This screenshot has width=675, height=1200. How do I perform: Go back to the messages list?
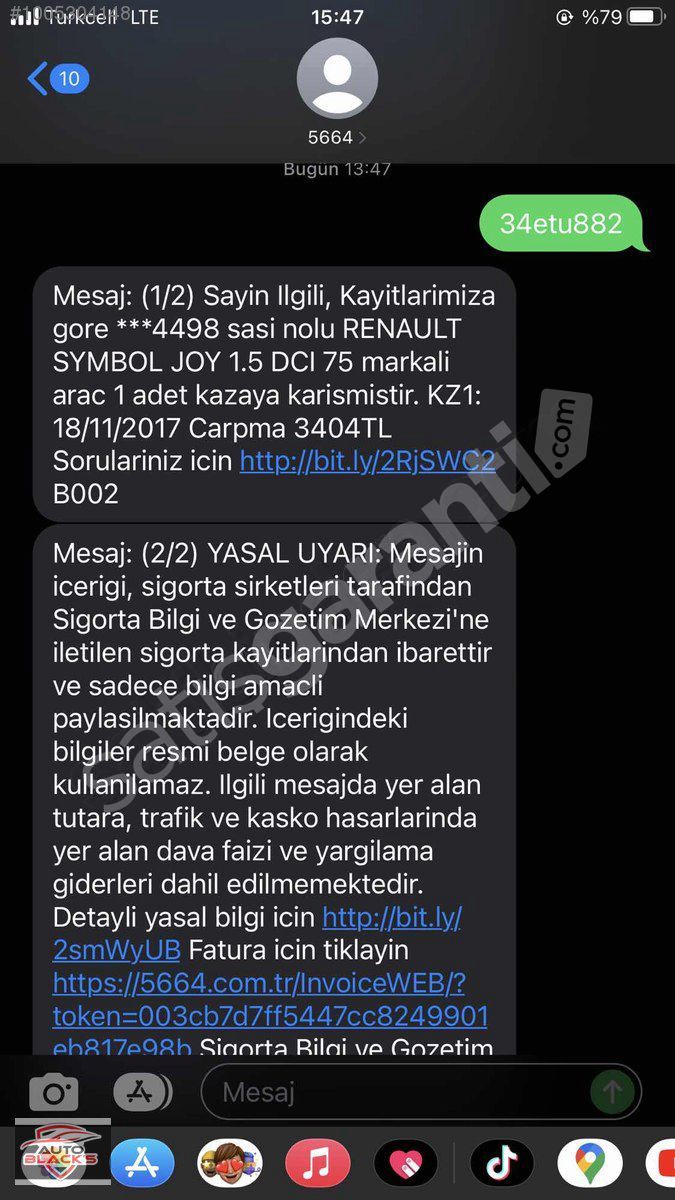pos(58,79)
